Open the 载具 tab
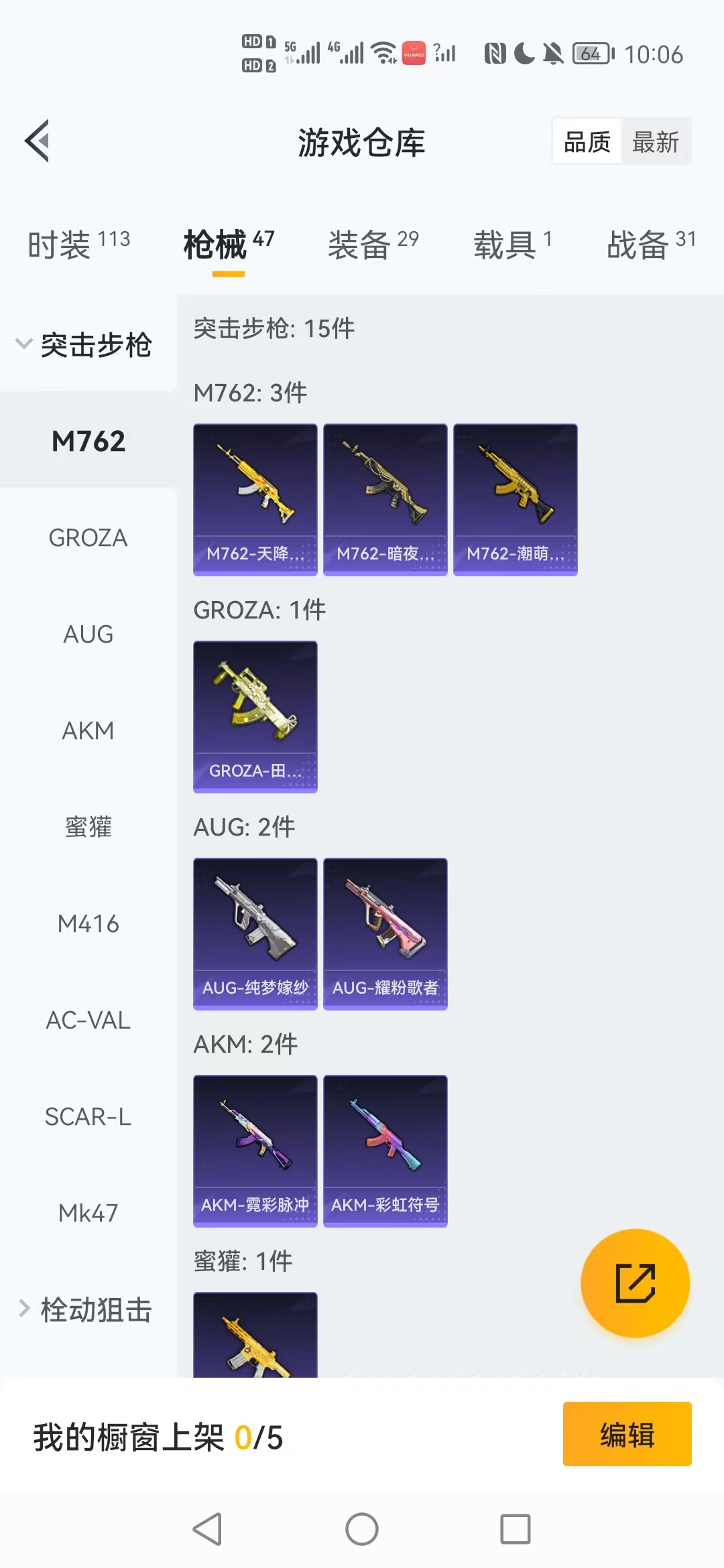The width and height of the screenshot is (724, 1568). pos(513,244)
